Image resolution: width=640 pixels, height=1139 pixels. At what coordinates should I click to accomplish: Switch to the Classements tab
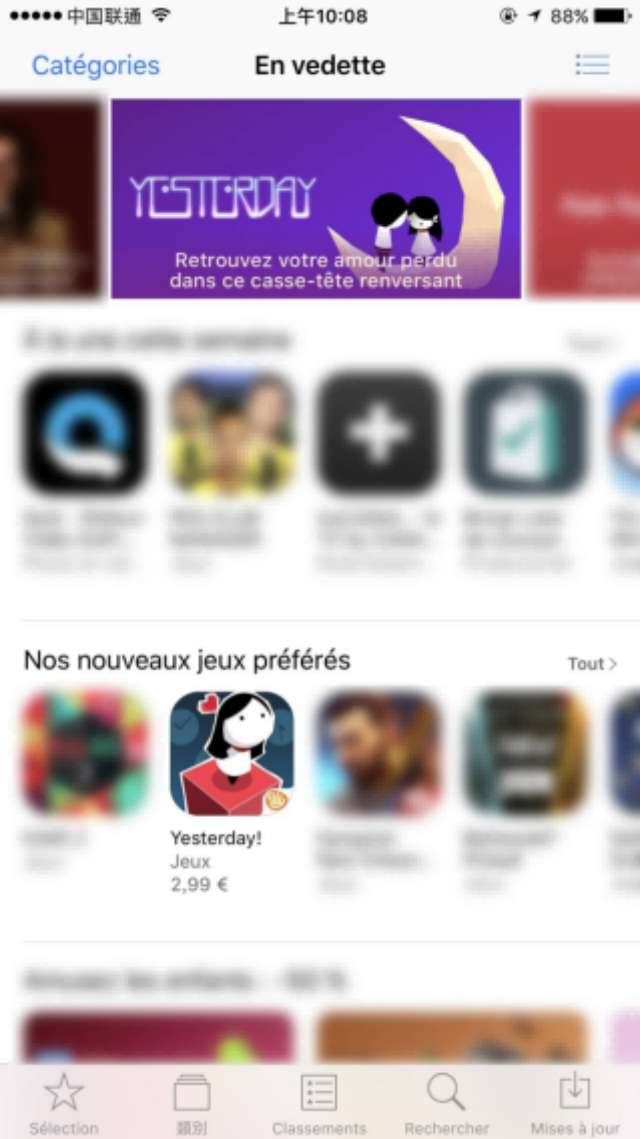pyautogui.click(x=319, y=1102)
